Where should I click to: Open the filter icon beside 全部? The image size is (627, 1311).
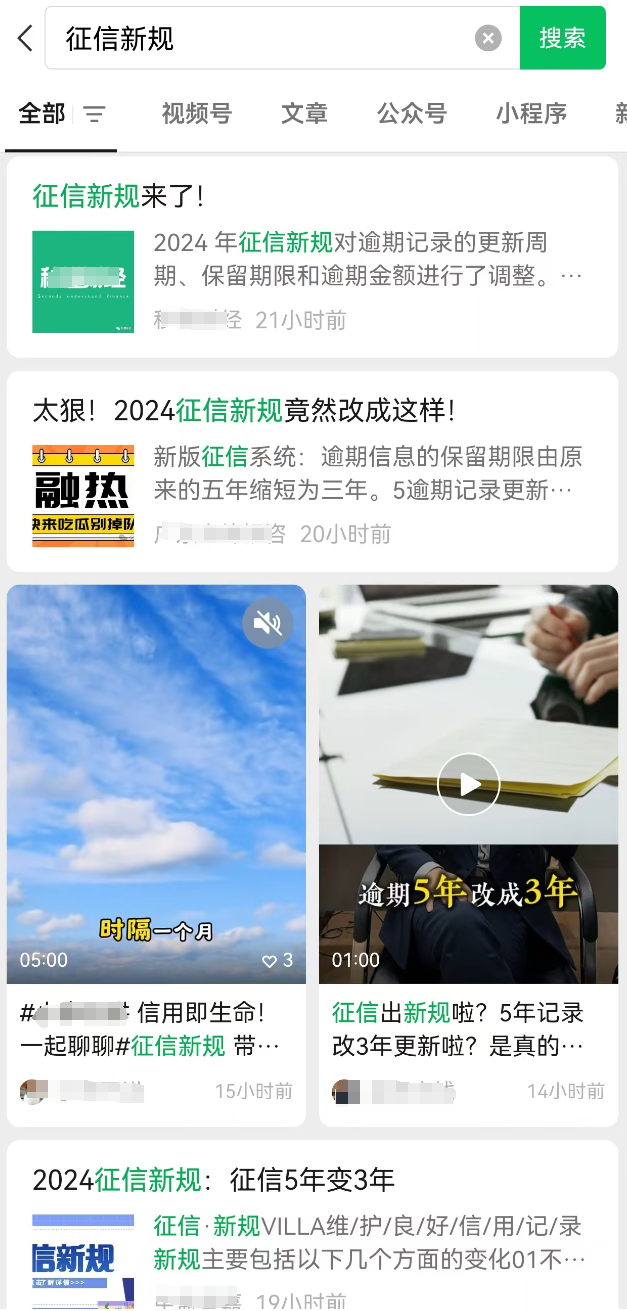94,115
